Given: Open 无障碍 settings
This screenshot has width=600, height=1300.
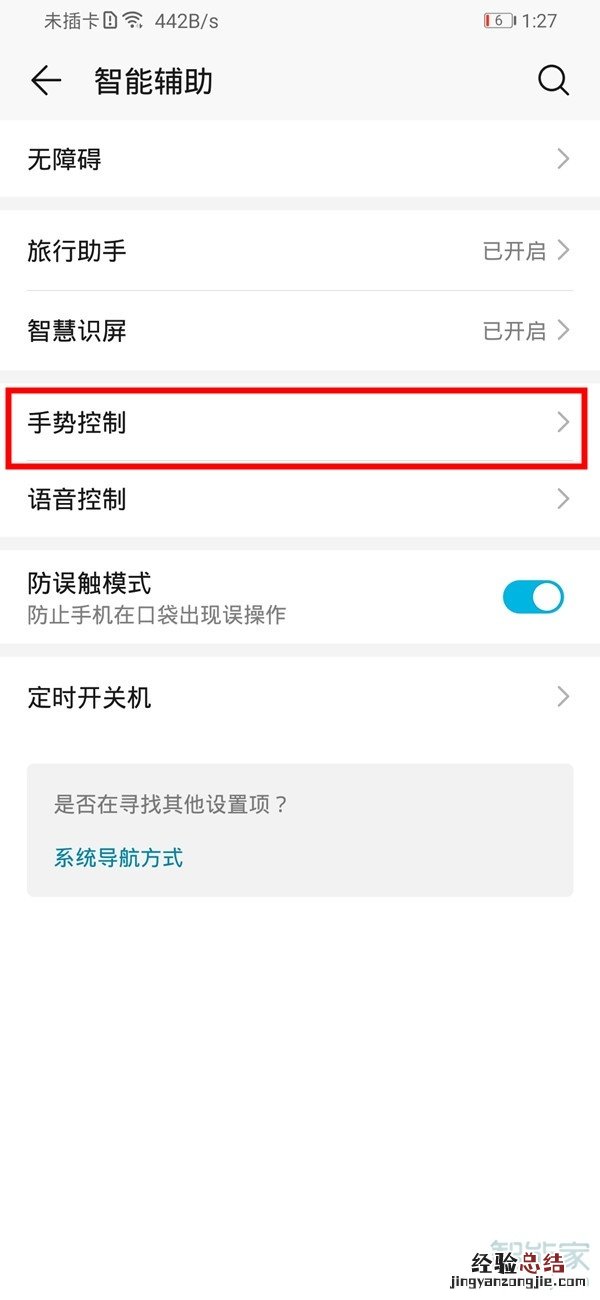Looking at the screenshot, I should [x=300, y=159].
